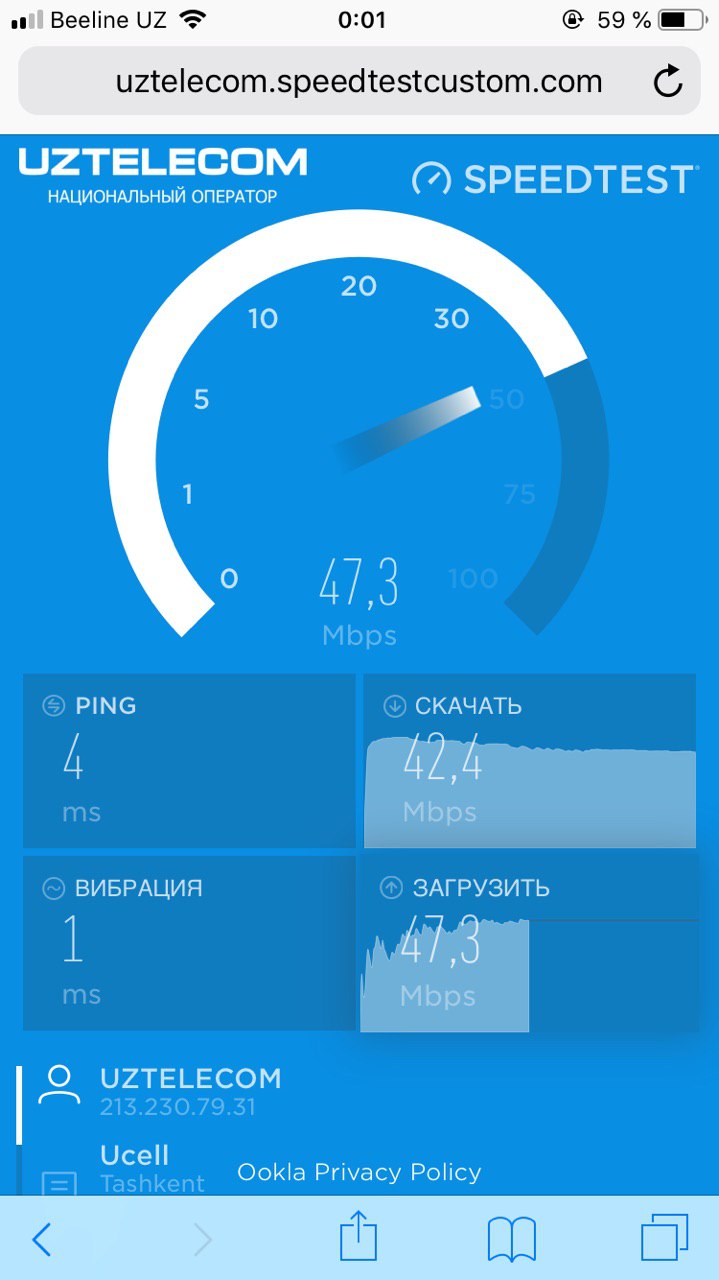Open Safari bookmarks
Screen dimensions: 719x1280
[x=512, y=1240]
